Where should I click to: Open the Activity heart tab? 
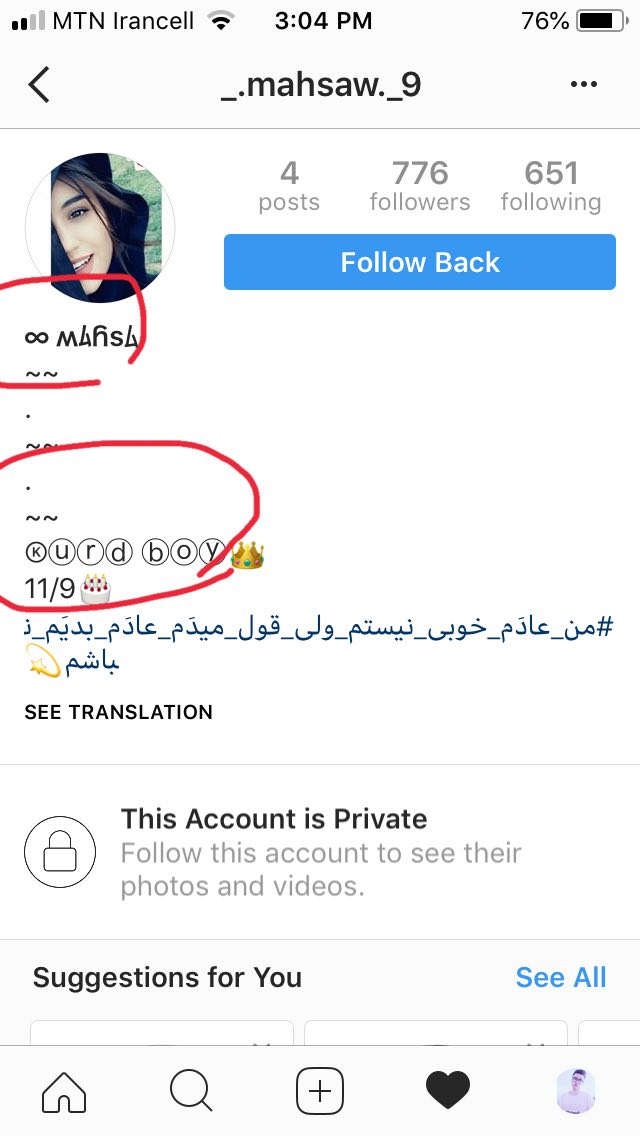tap(448, 1090)
